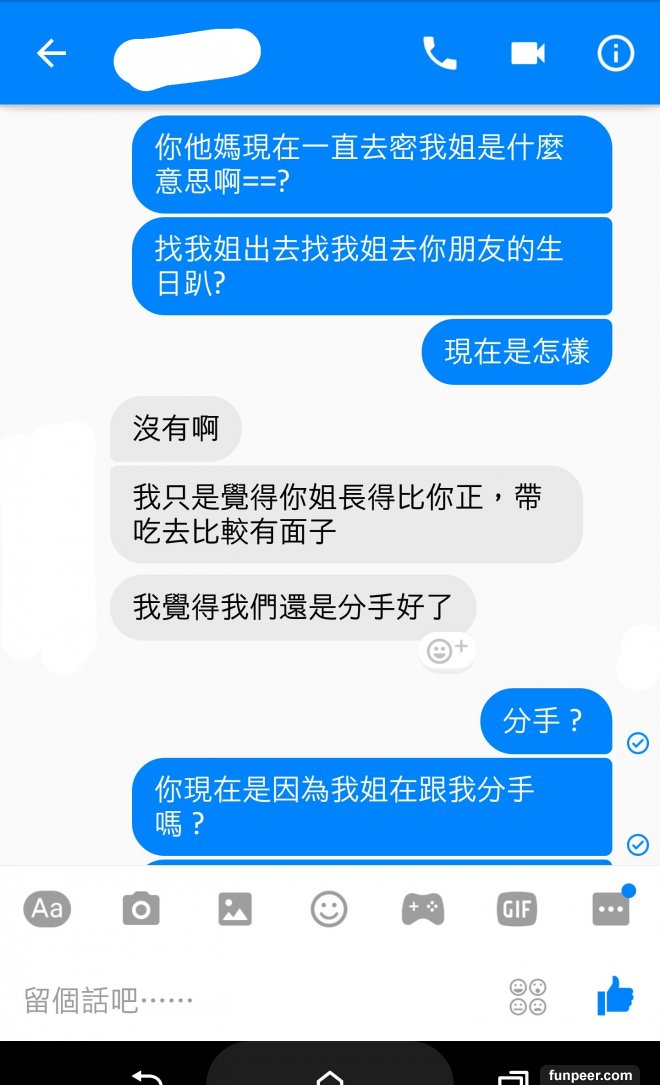
Task: Go back to the chat list
Action: point(51,54)
